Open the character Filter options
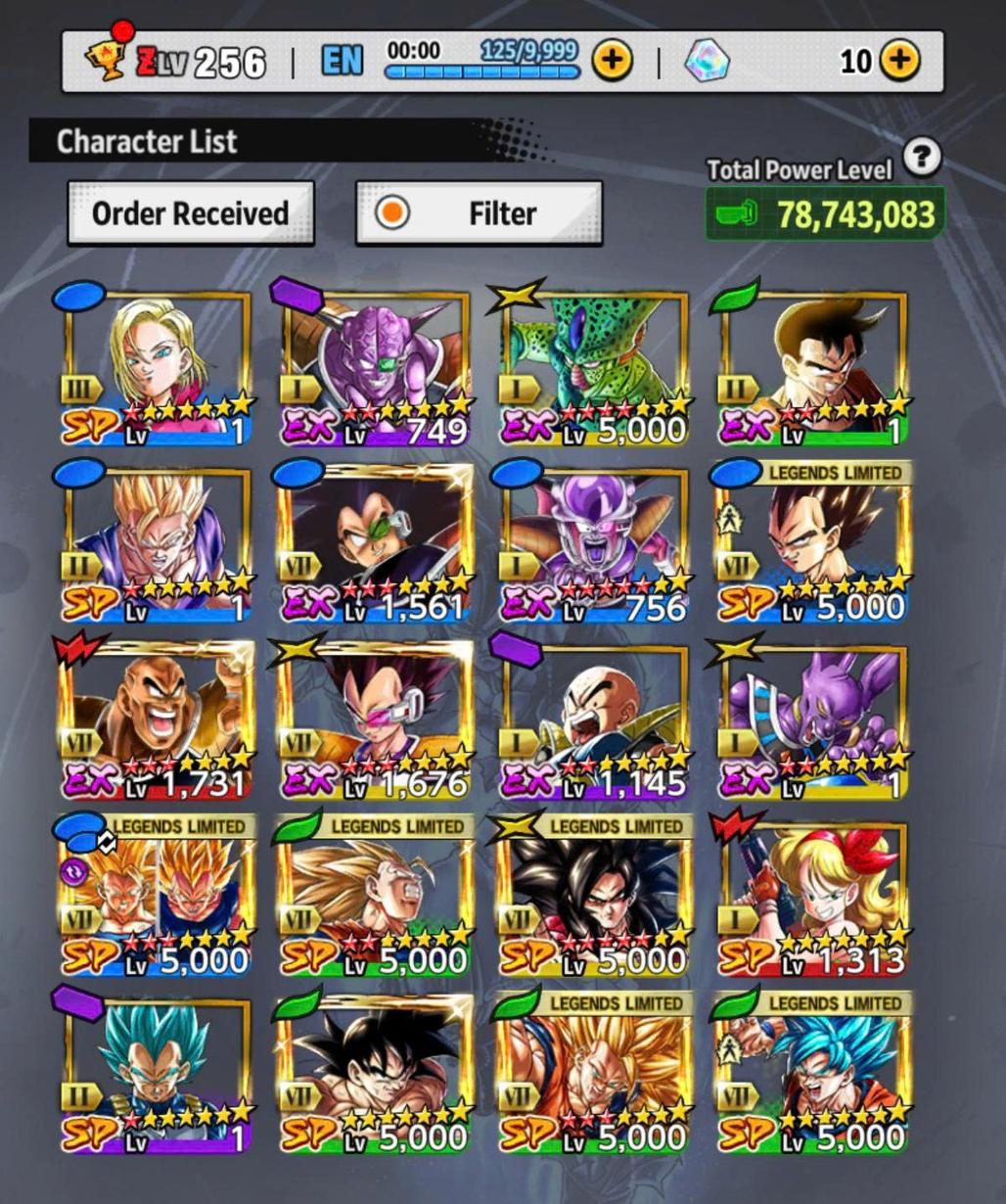 (x=479, y=212)
